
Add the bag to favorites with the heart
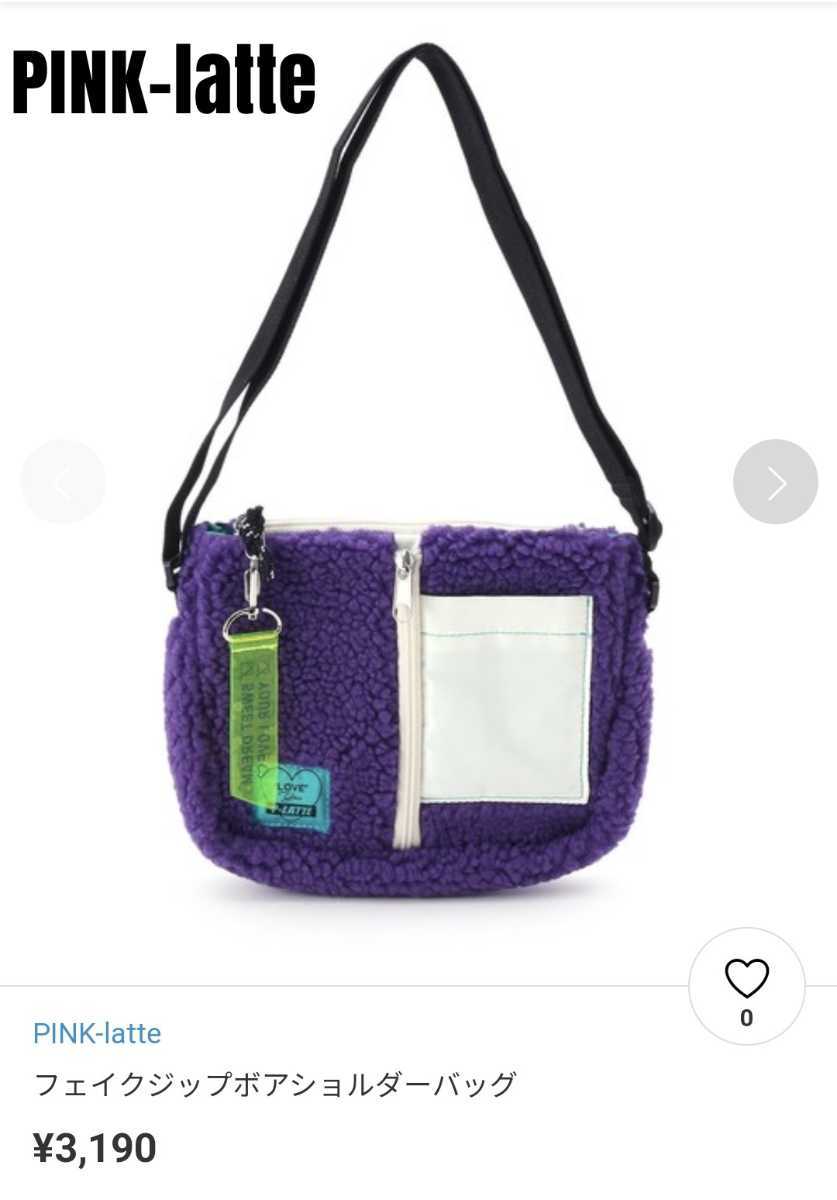[746, 979]
